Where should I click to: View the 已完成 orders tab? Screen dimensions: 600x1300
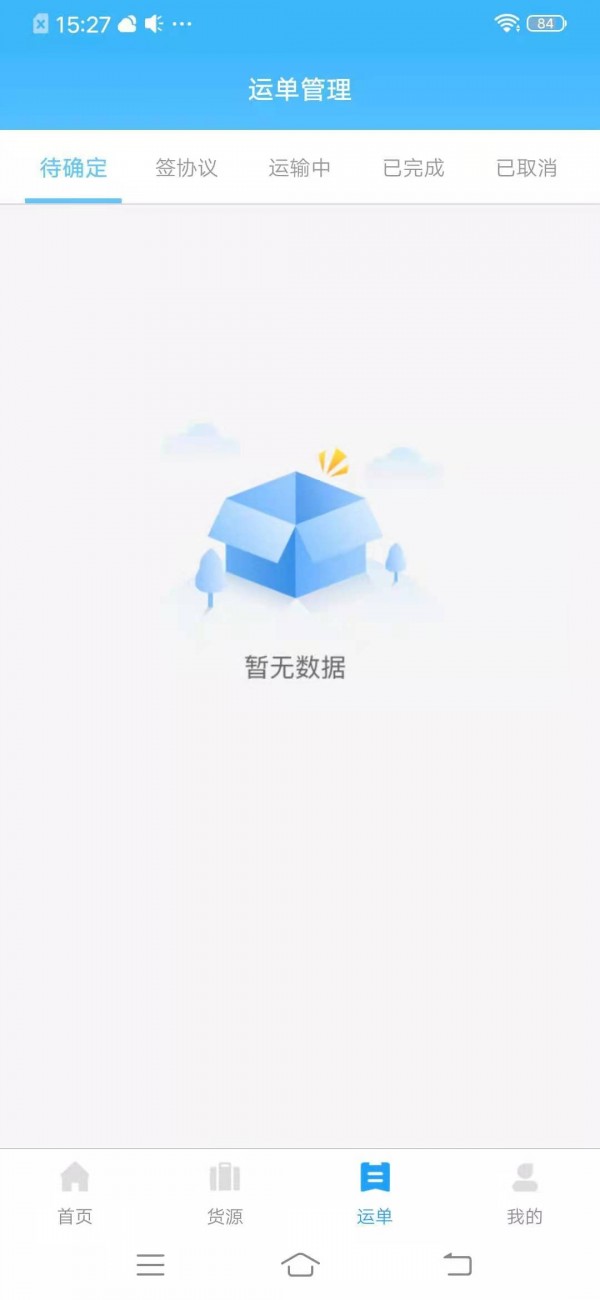click(x=413, y=168)
